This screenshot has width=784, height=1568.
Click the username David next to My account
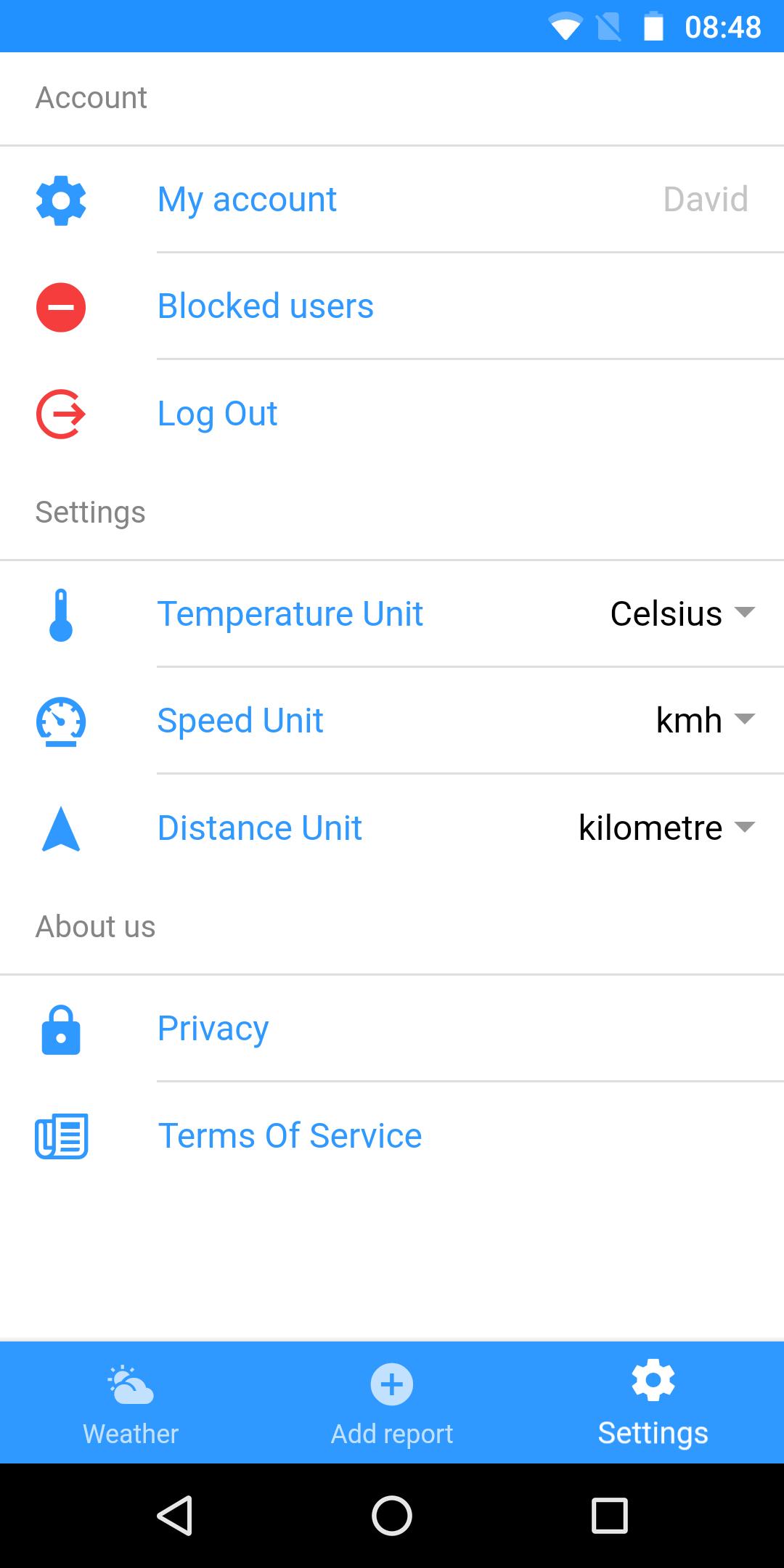click(x=705, y=199)
